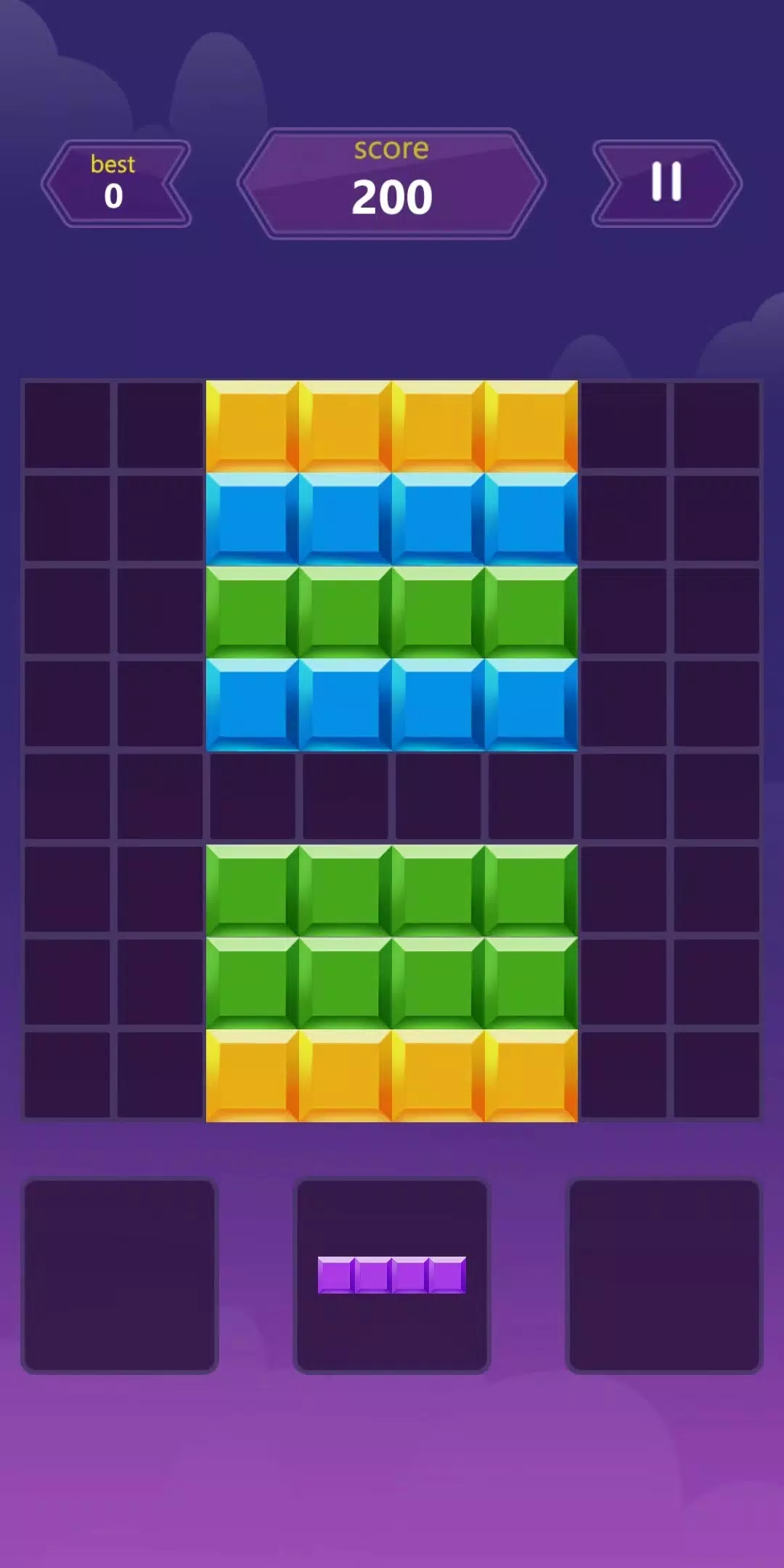
Task: Pause the game
Action: click(x=666, y=182)
